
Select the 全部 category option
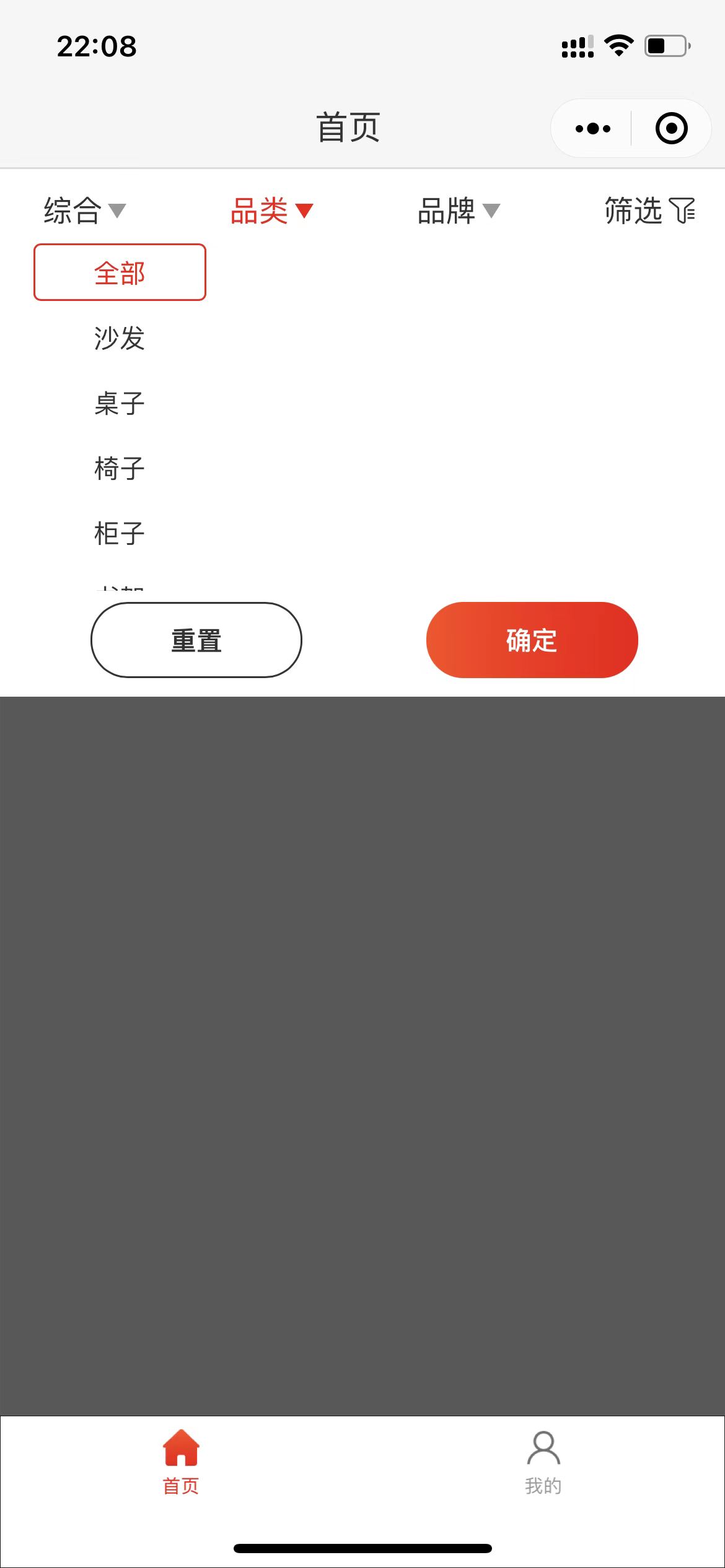tap(120, 272)
